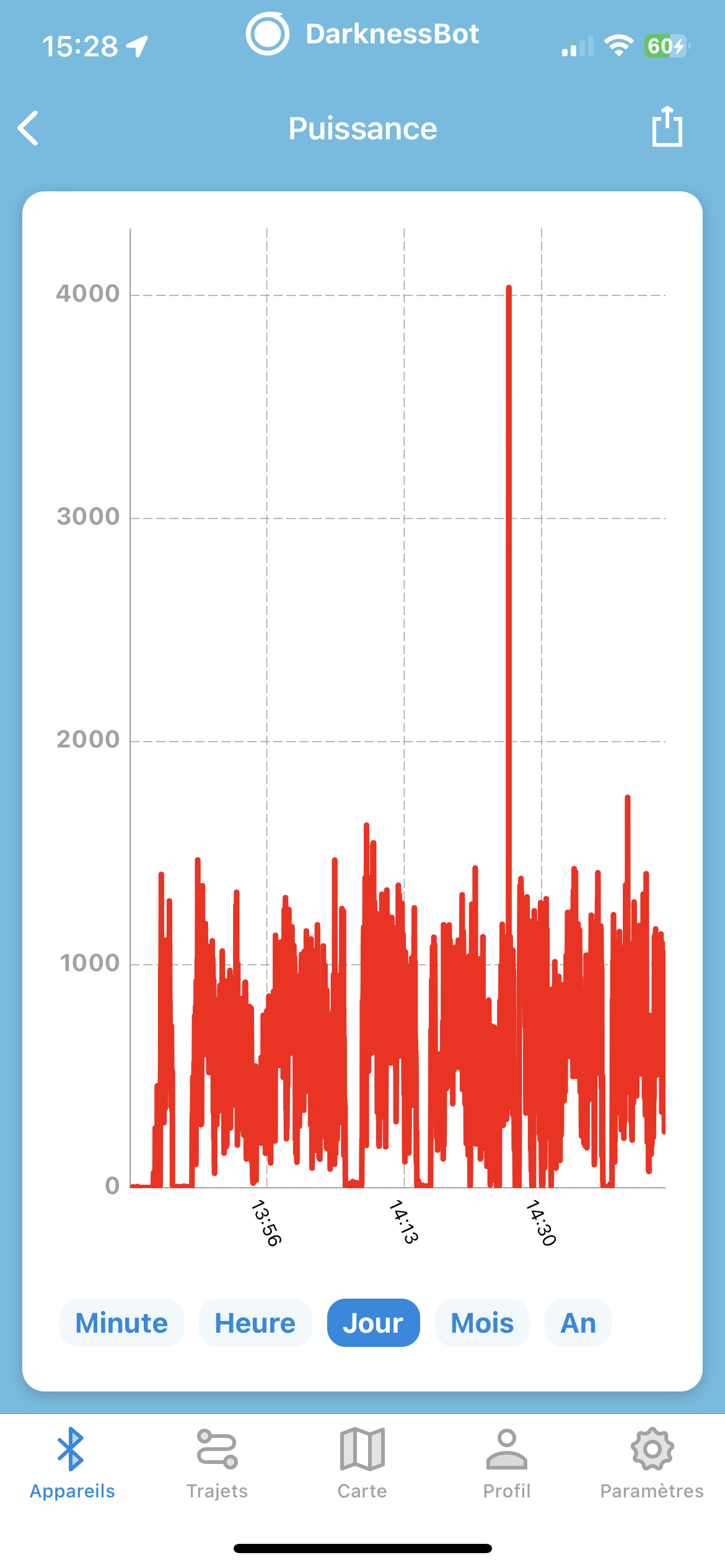Switch to the Trajets tab
This screenshot has height=1568, width=725.
pyautogui.click(x=217, y=1464)
